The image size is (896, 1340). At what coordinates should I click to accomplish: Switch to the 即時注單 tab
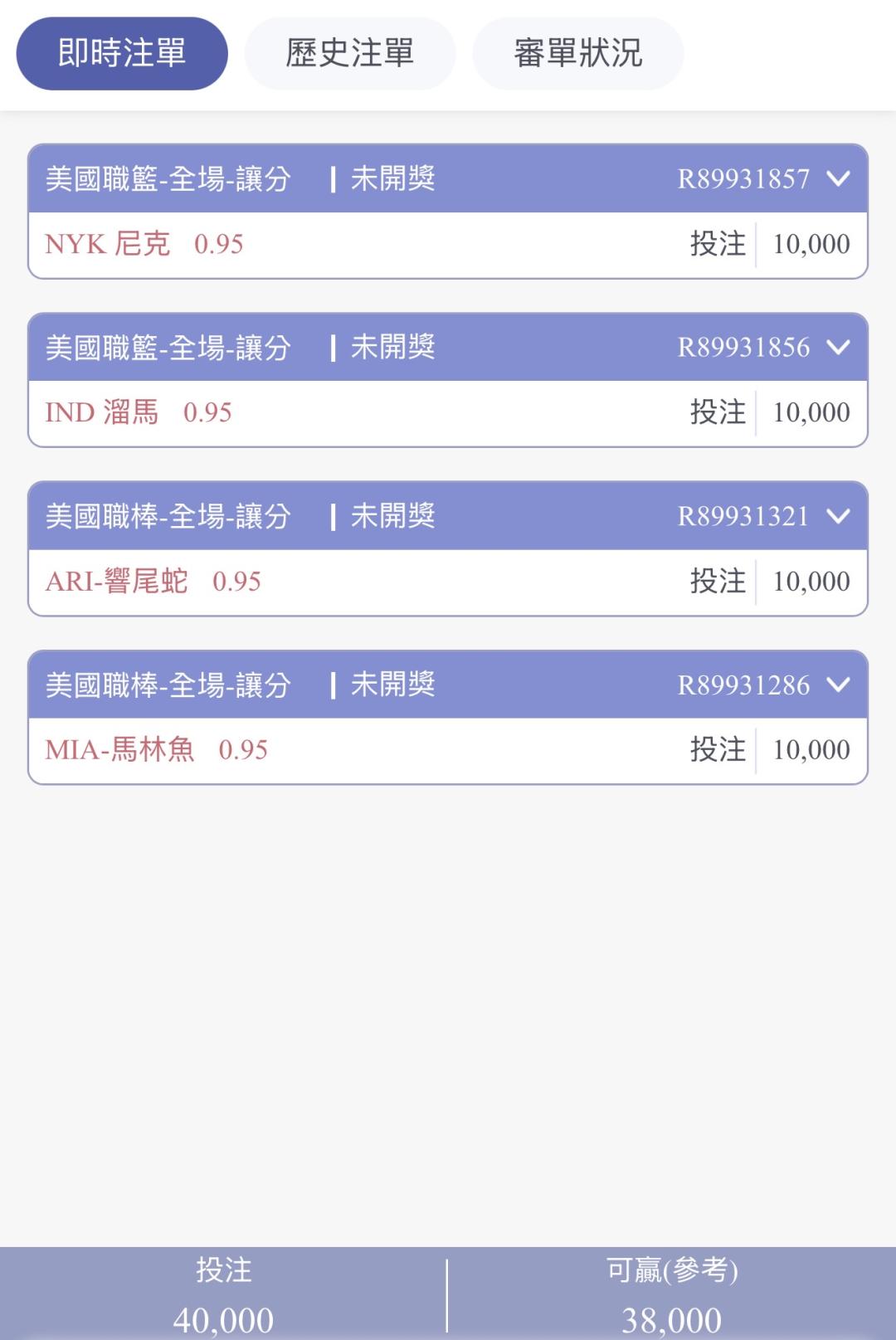tap(122, 54)
